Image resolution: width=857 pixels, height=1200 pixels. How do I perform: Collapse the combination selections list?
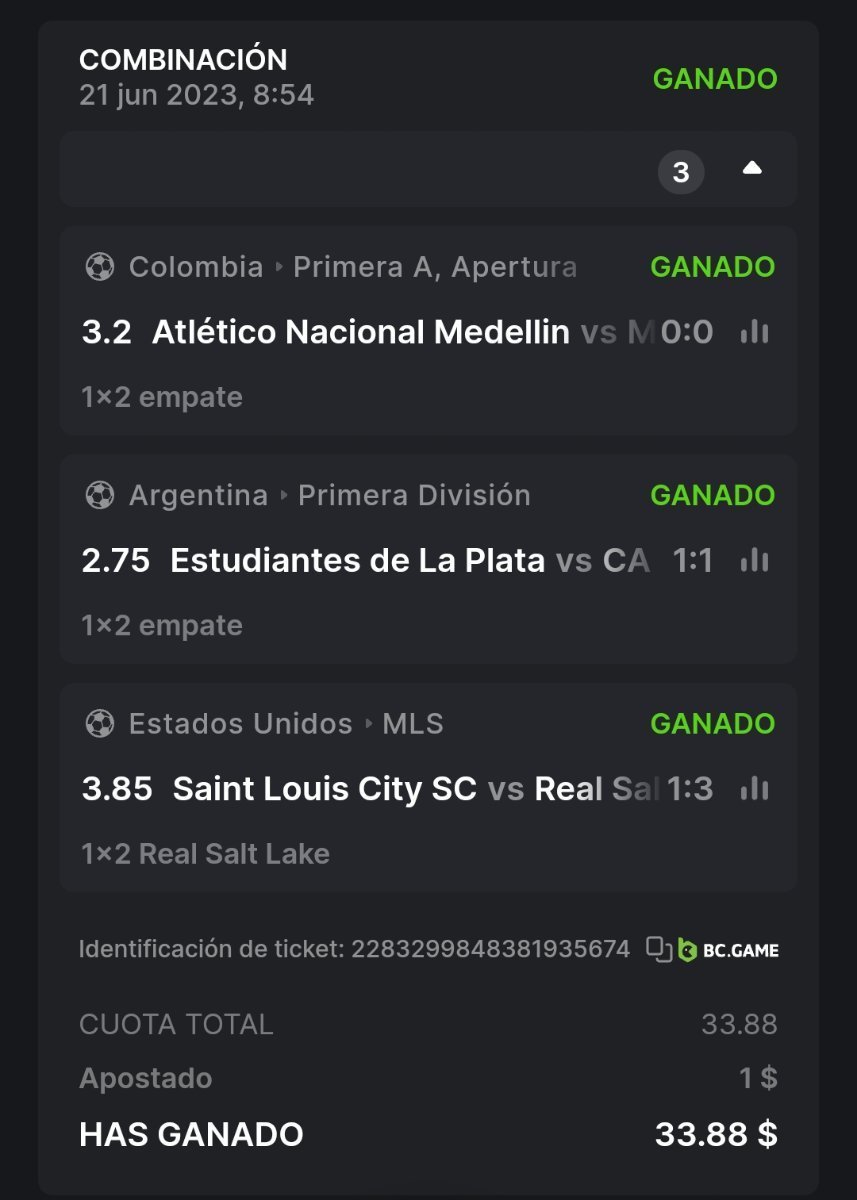(x=752, y=170)
